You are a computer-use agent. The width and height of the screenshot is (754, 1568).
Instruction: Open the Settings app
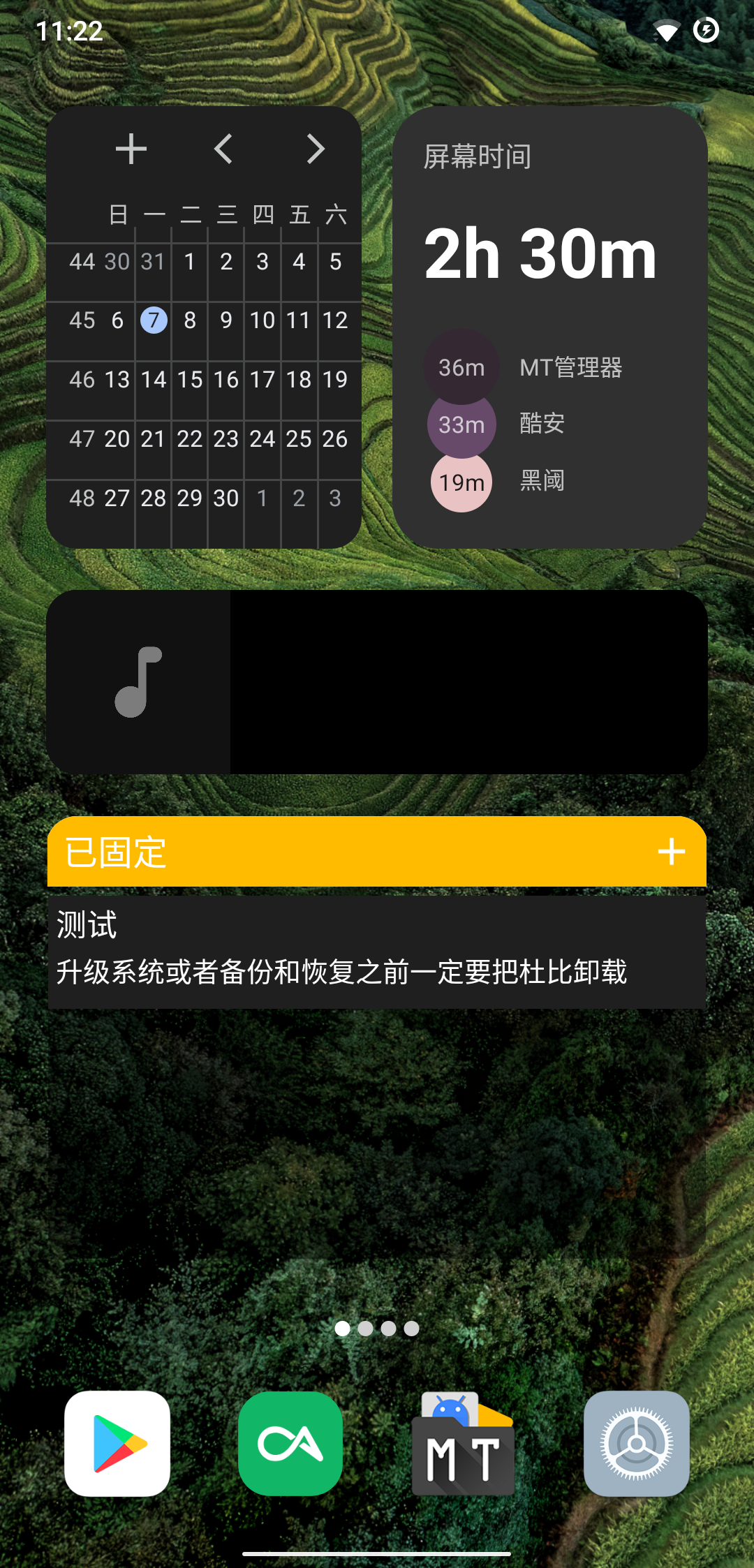point(637,1443)
